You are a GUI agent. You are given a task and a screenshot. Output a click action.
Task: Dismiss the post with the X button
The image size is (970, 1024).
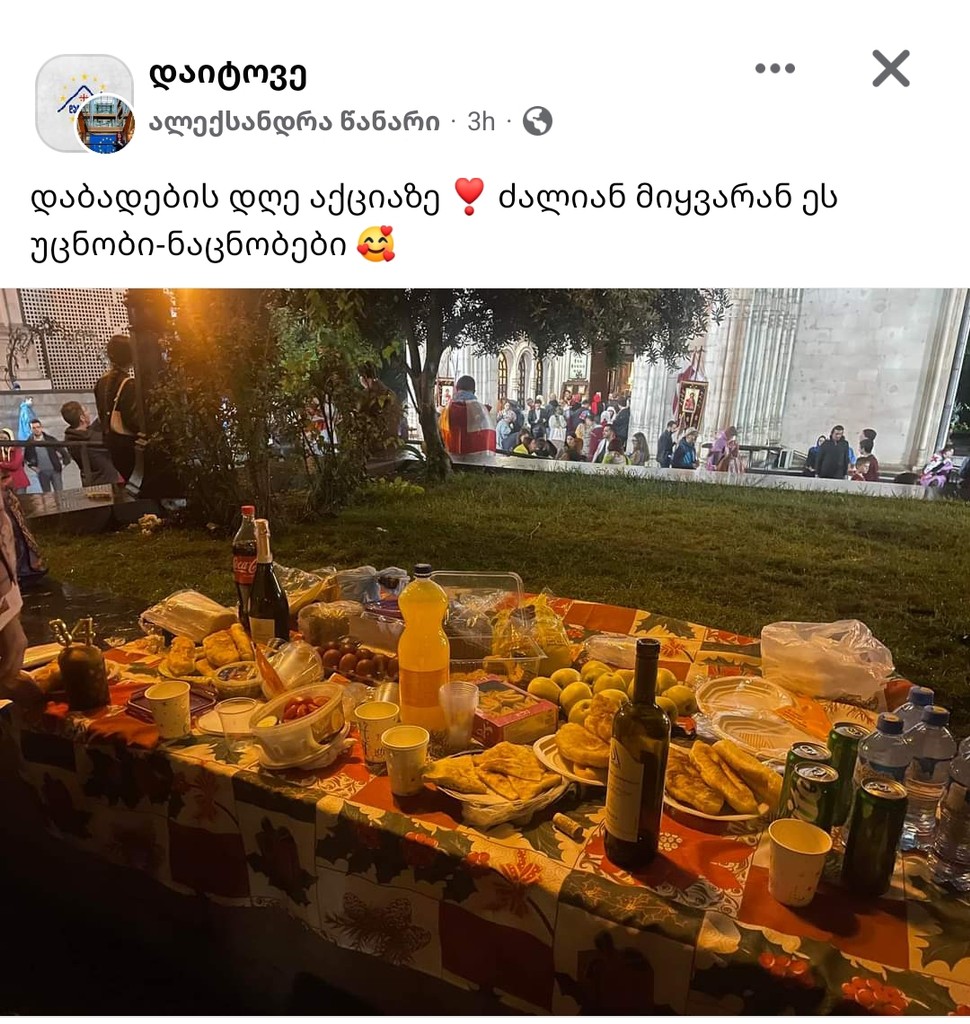(x=888, y=70)
